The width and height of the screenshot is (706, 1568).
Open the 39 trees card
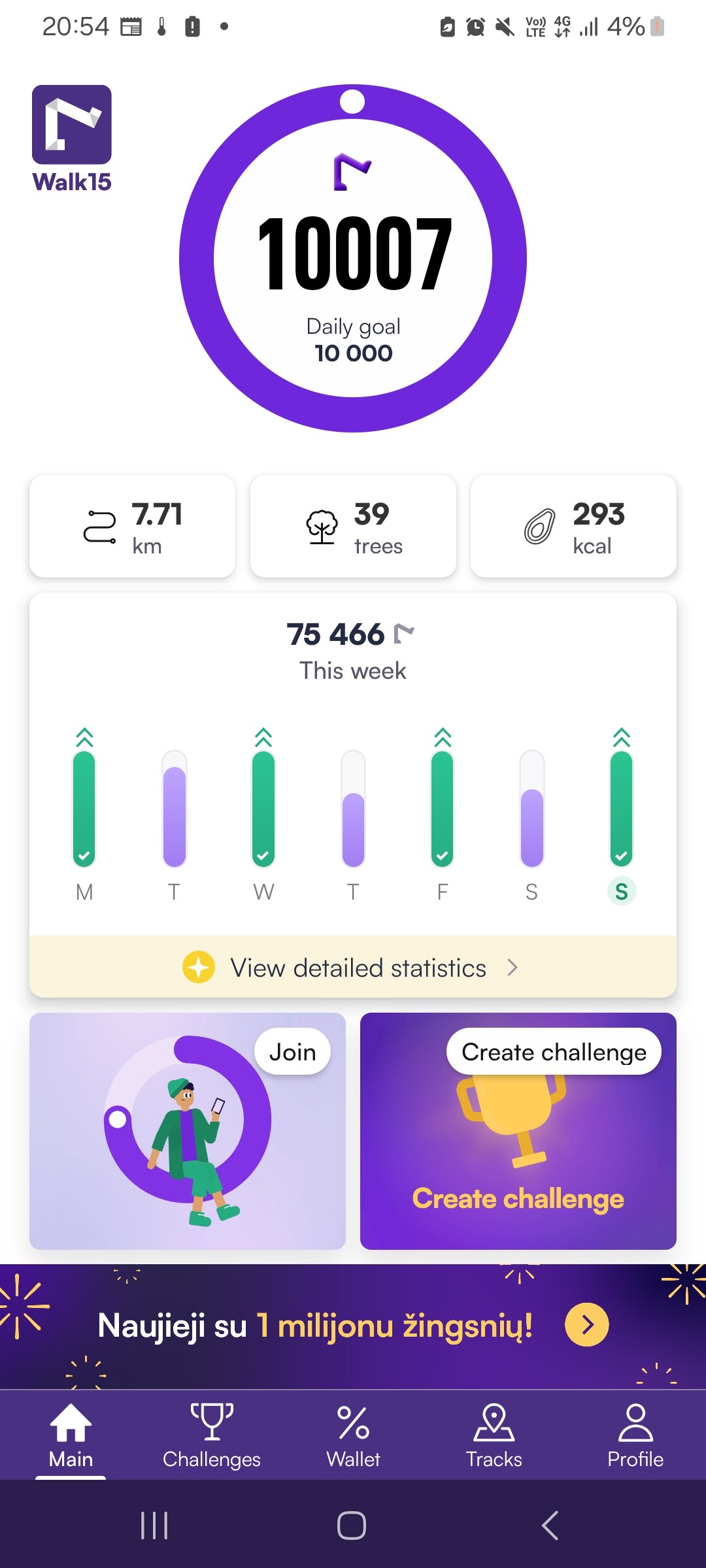pyautogui.click(x=353, y=527)
